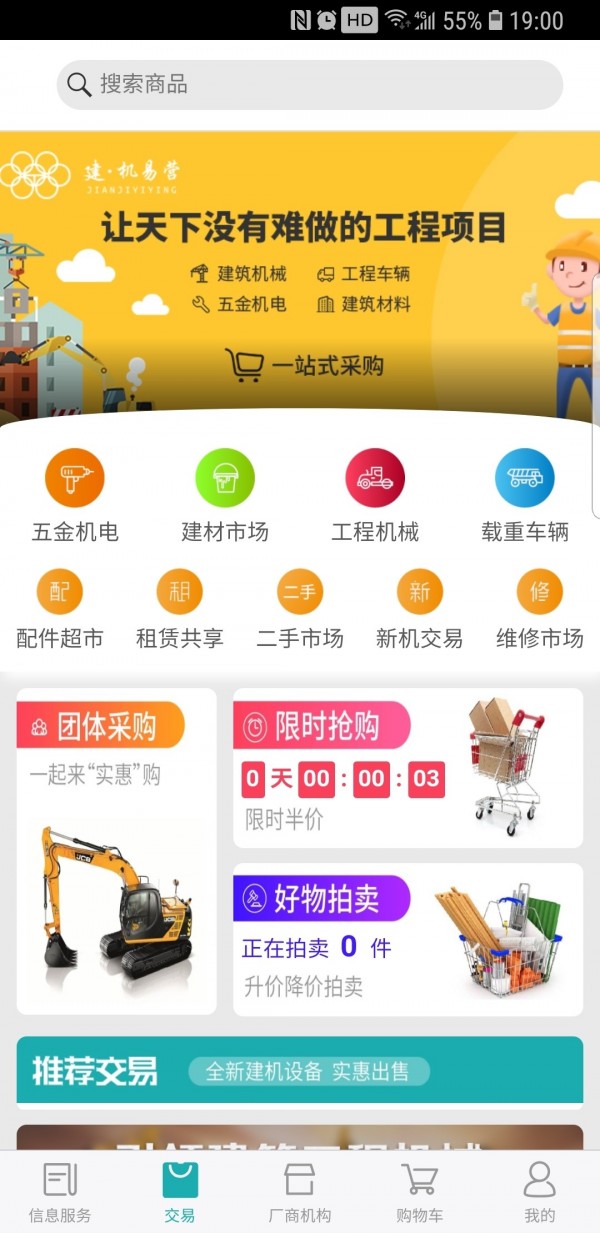Switch to the 厂商机构 tab
This screenshot has height=1233, width=600.
300,1192
